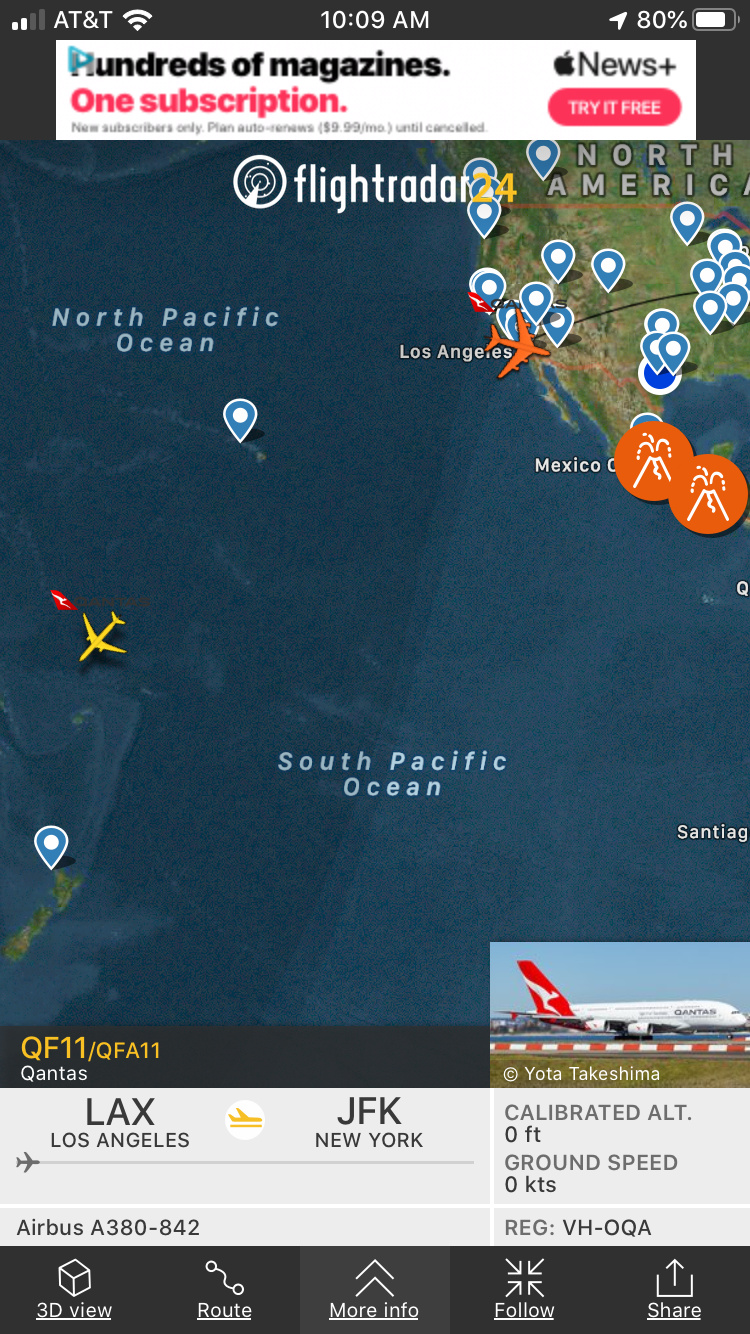Follow flight QF11
The width and height of the screenshot is (750, 1334).
pos(524,1289)
